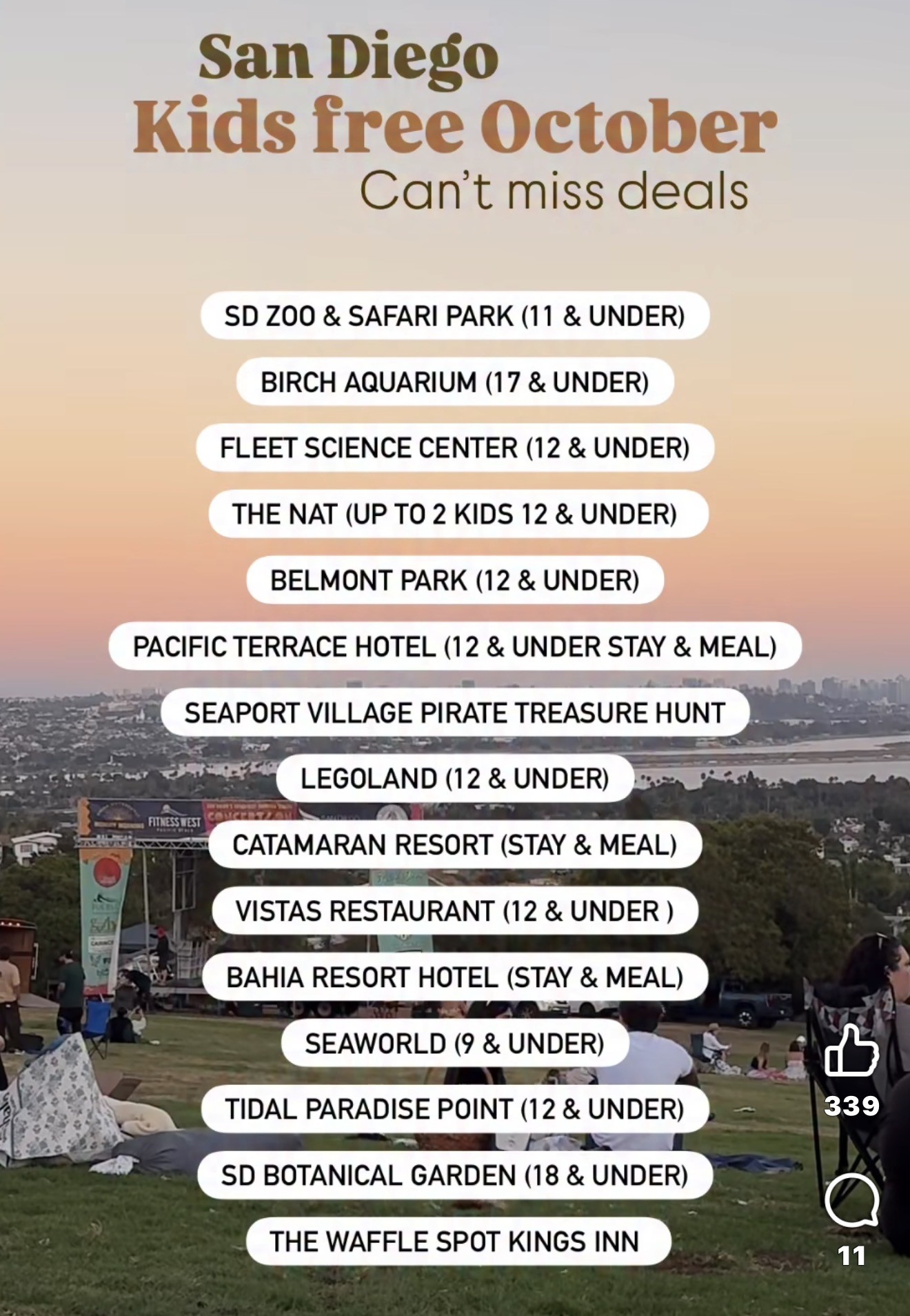The height and width of the screenshot is (1316, 910).
Task: Open the comments on this reel
Action: [x=851, y=1199]
